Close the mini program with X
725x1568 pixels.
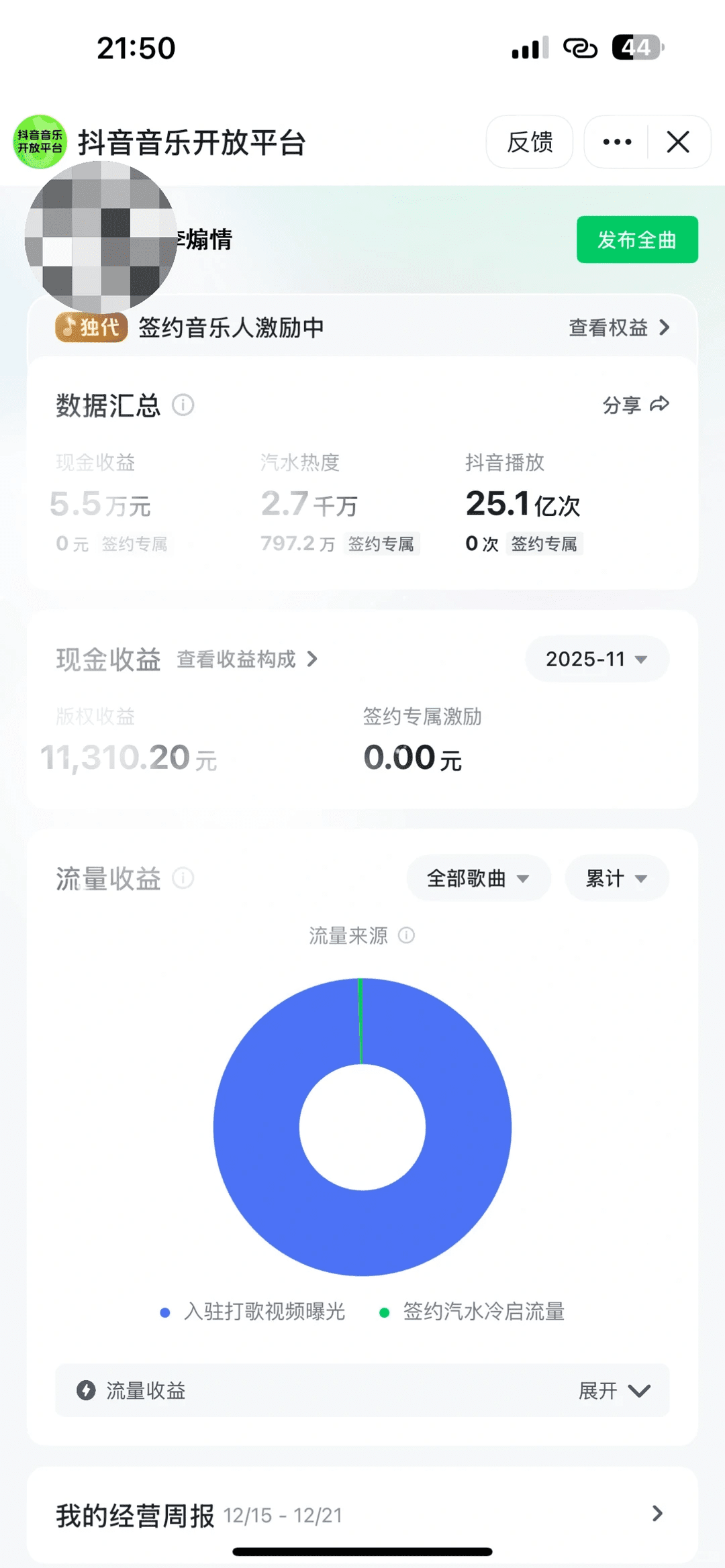[678, 142]
